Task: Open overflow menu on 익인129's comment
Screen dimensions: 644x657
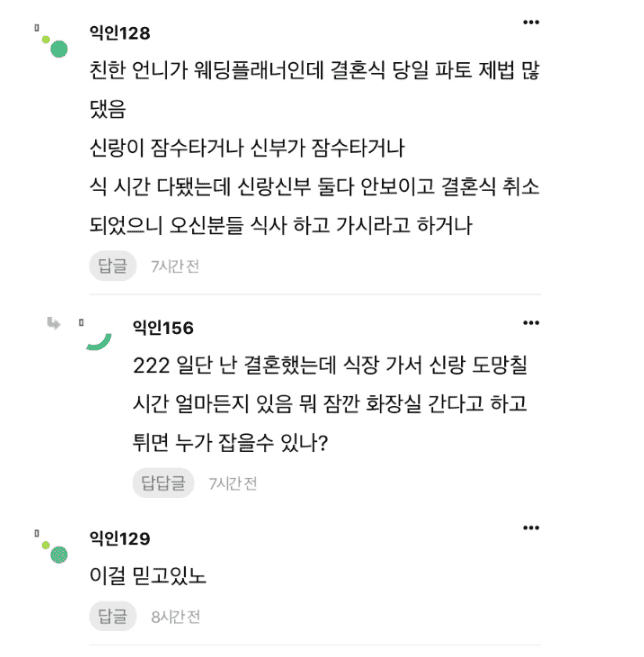Action: coord(531,526)
